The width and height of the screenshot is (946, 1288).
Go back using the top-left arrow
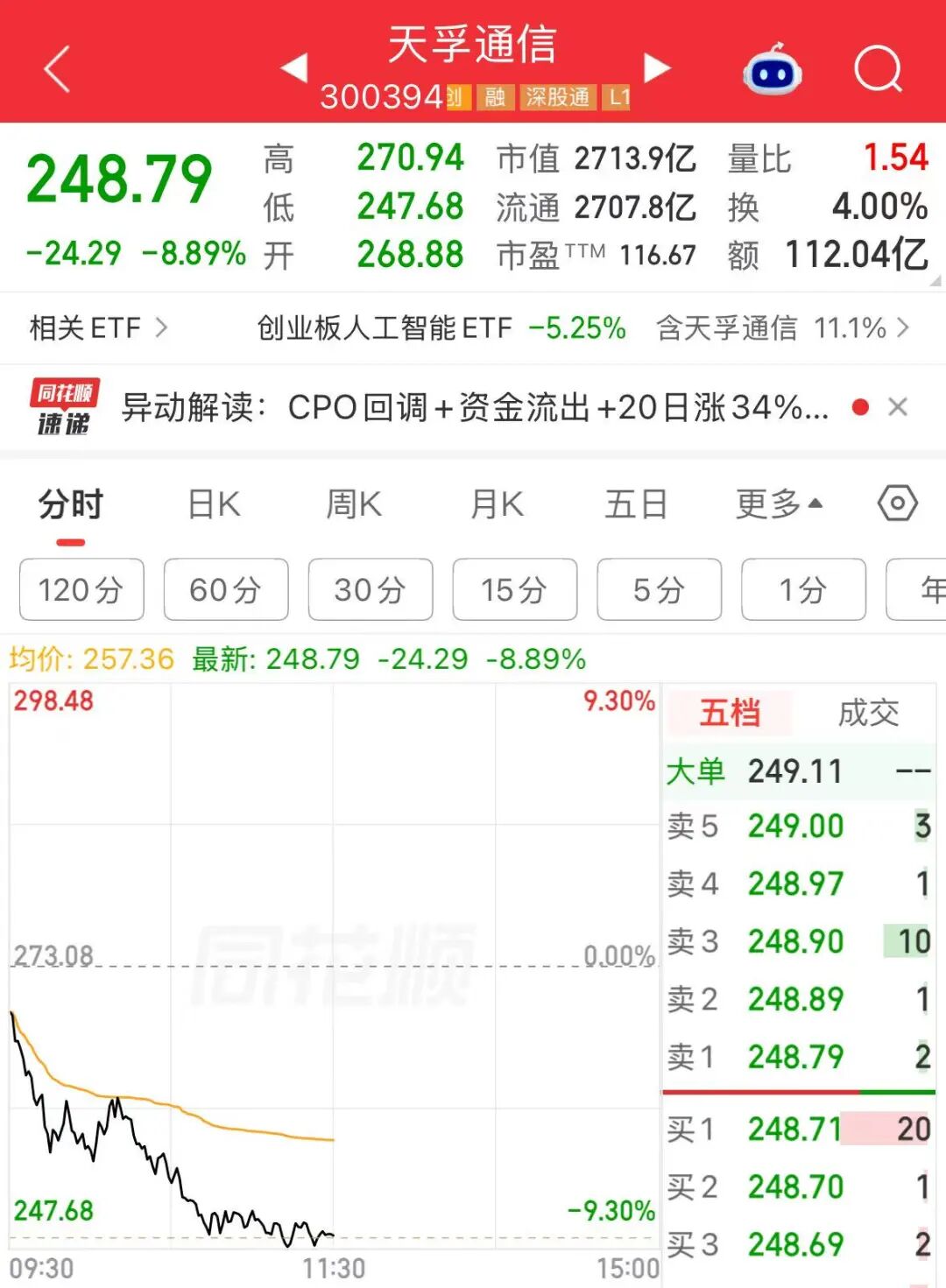click(56, 69)
